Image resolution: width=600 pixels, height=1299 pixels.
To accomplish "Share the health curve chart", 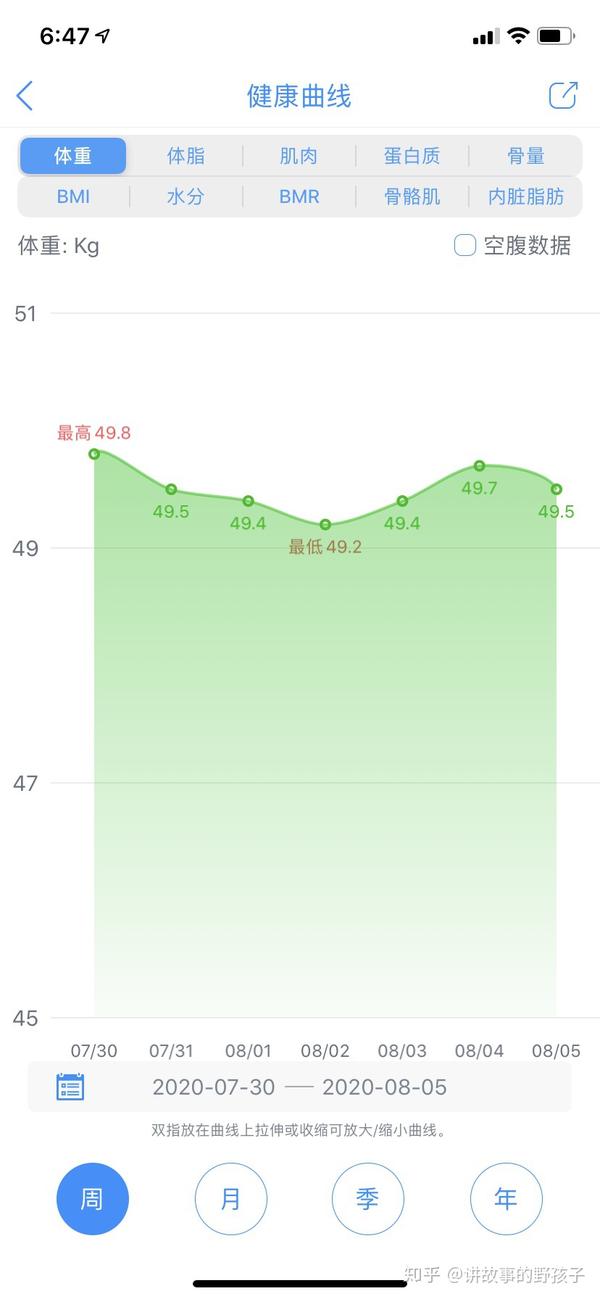I will point(563,96).
